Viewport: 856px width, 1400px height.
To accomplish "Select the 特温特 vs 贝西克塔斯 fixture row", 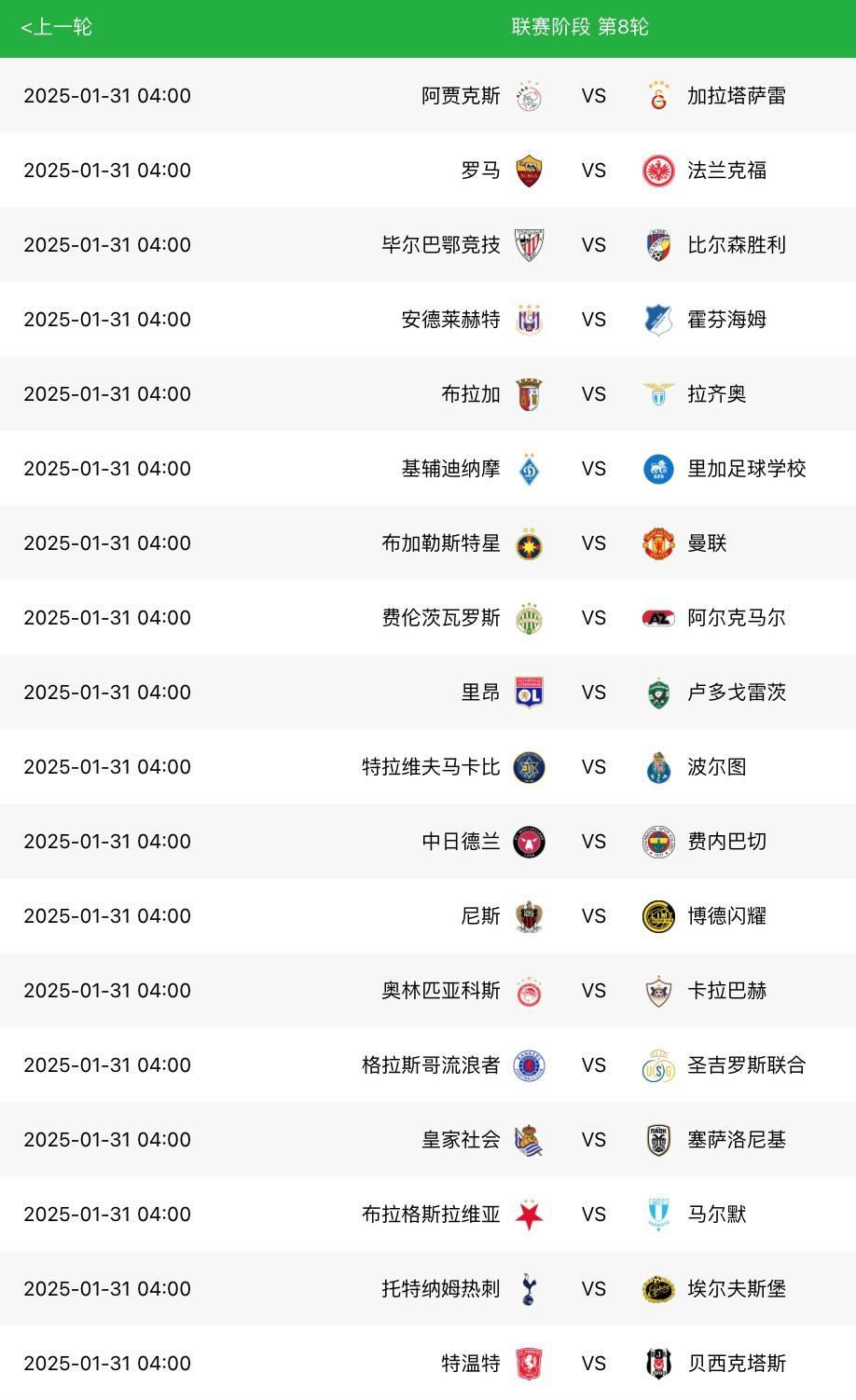I will click(x=428, y=1364).
